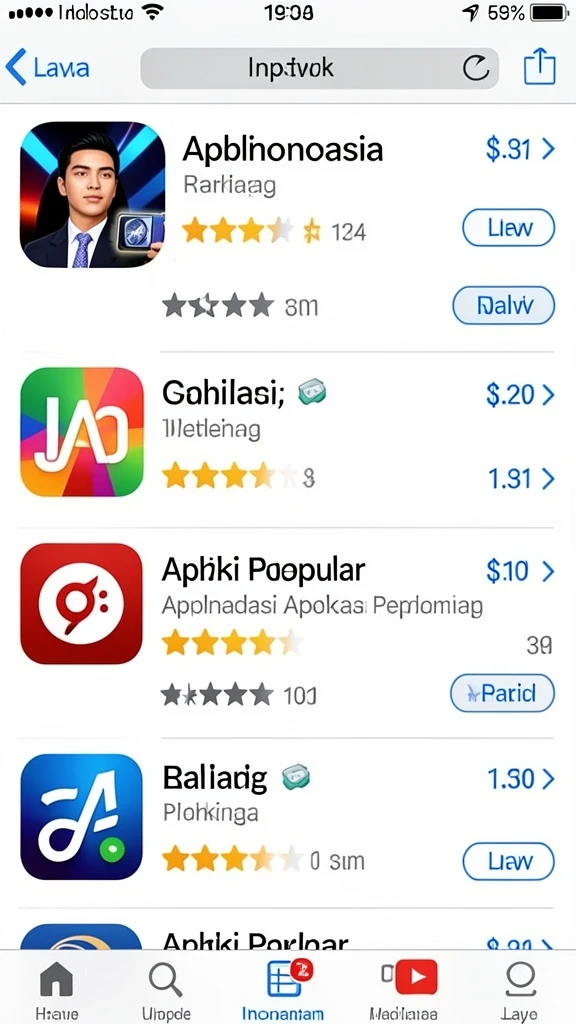Tap the Dalw button
This screenshot has height=1024, width=576.
pos(504,305)
